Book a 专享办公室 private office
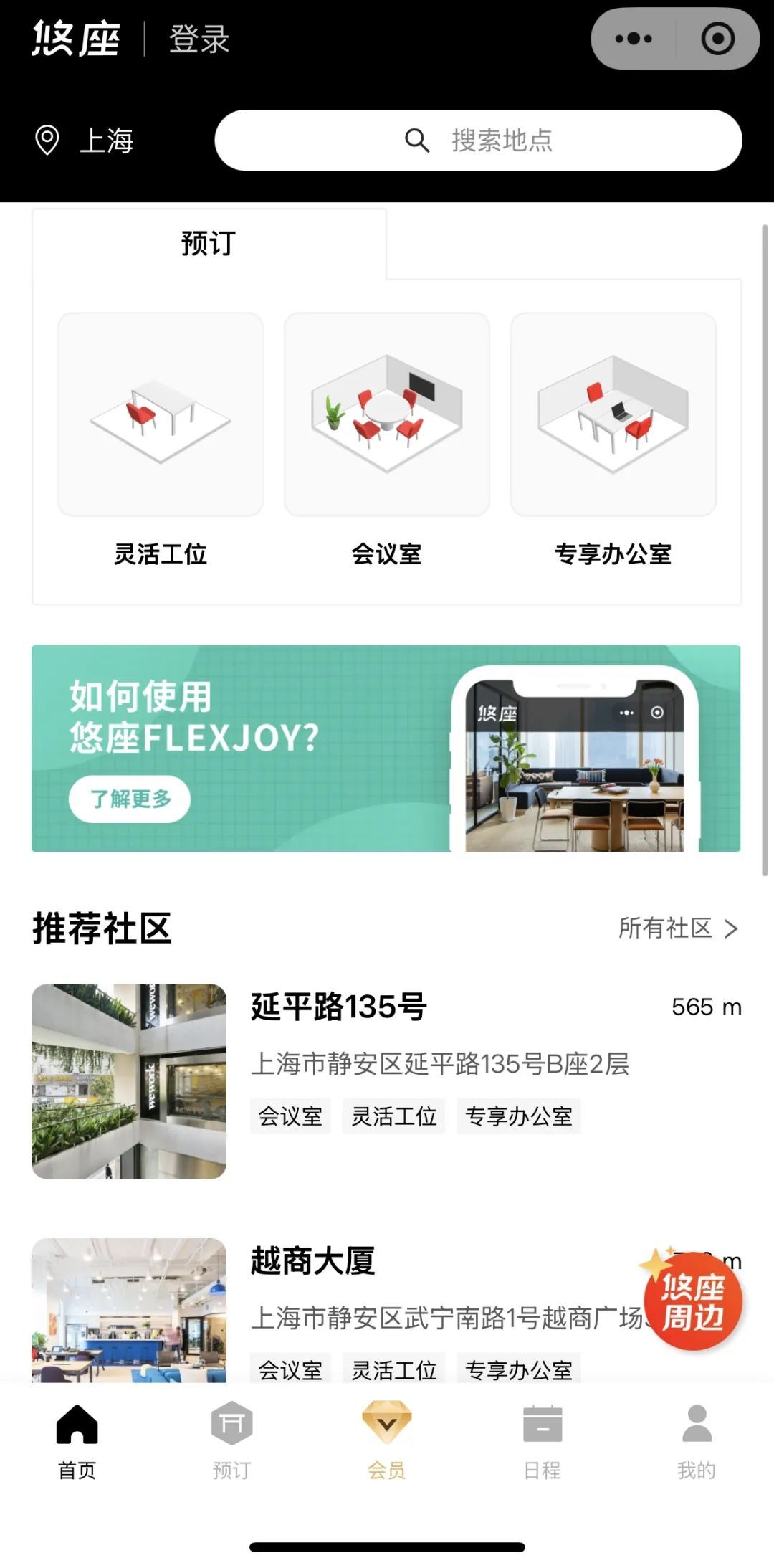The width and height of the screenshot is (774, 1568). [613, 440]
